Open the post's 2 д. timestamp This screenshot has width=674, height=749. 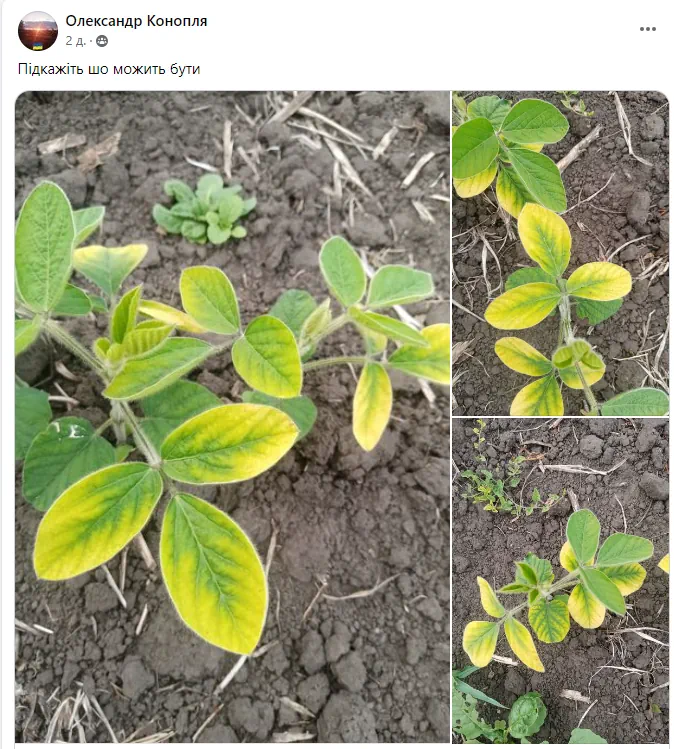[76, 41]
